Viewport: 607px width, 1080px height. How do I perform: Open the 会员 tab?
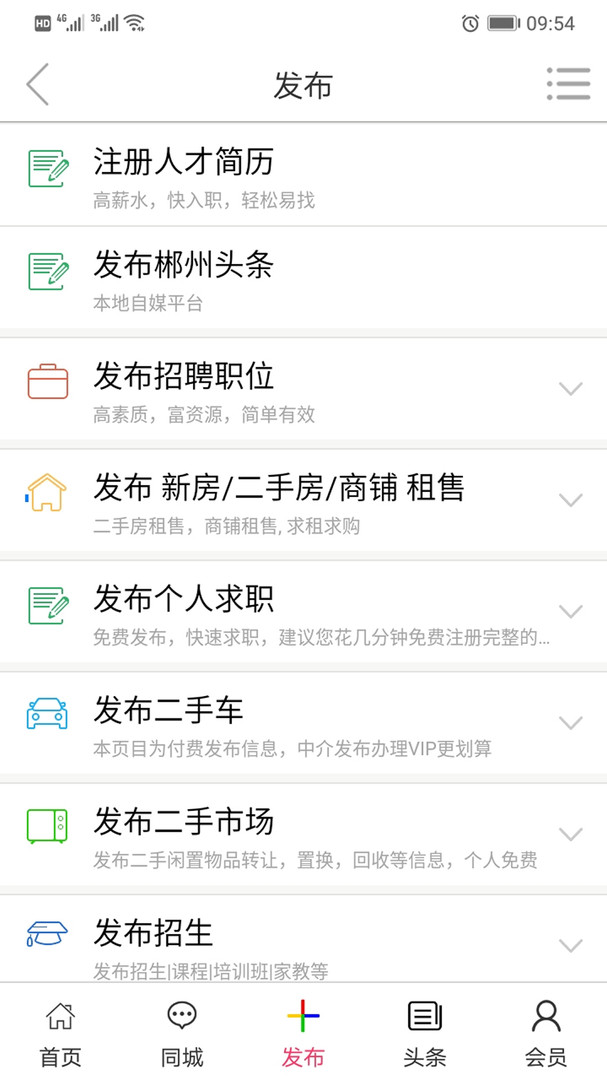546,1033
